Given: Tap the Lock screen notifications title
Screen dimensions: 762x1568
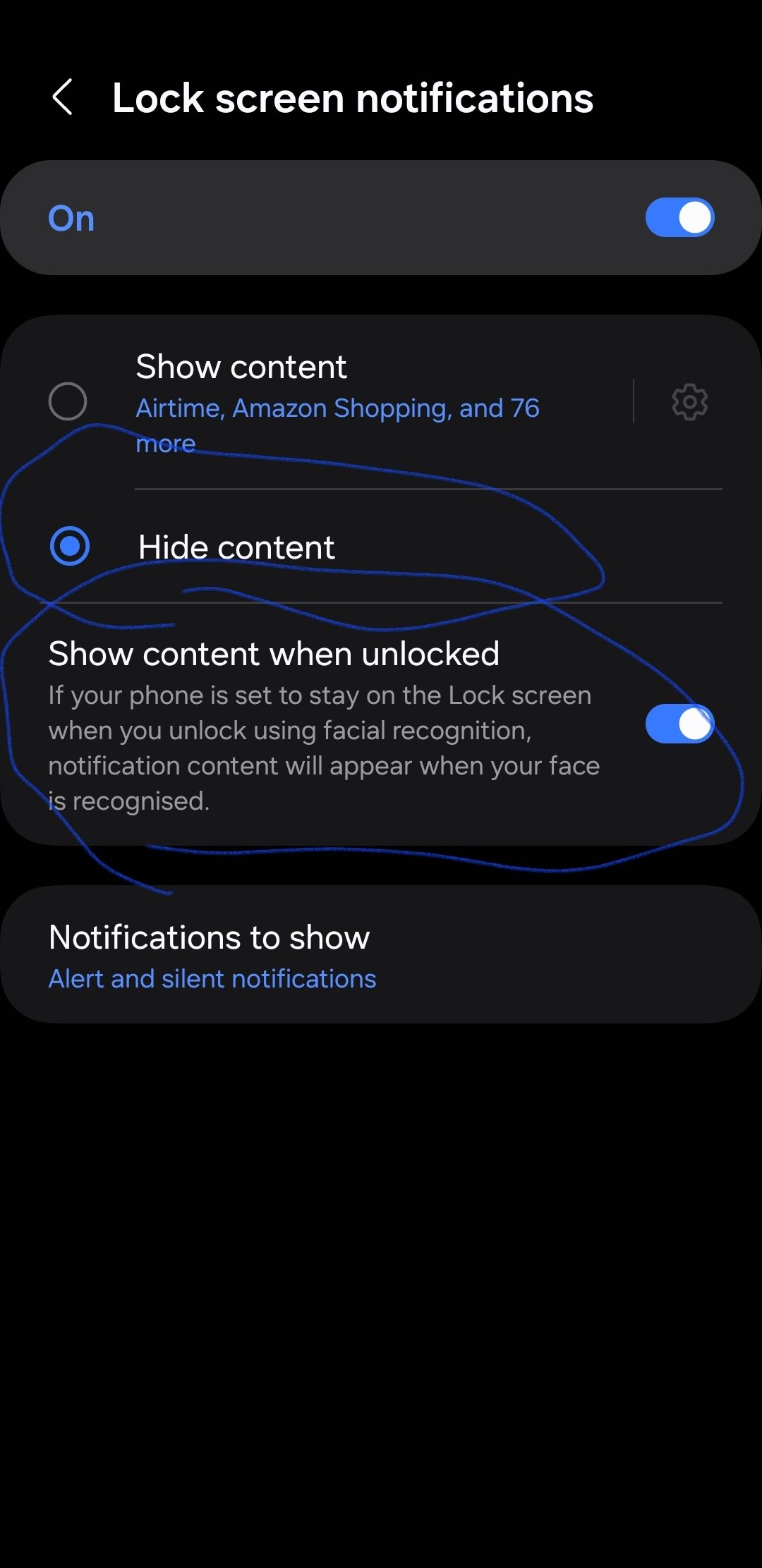Looking at the screenshot, I should point(353,98).
